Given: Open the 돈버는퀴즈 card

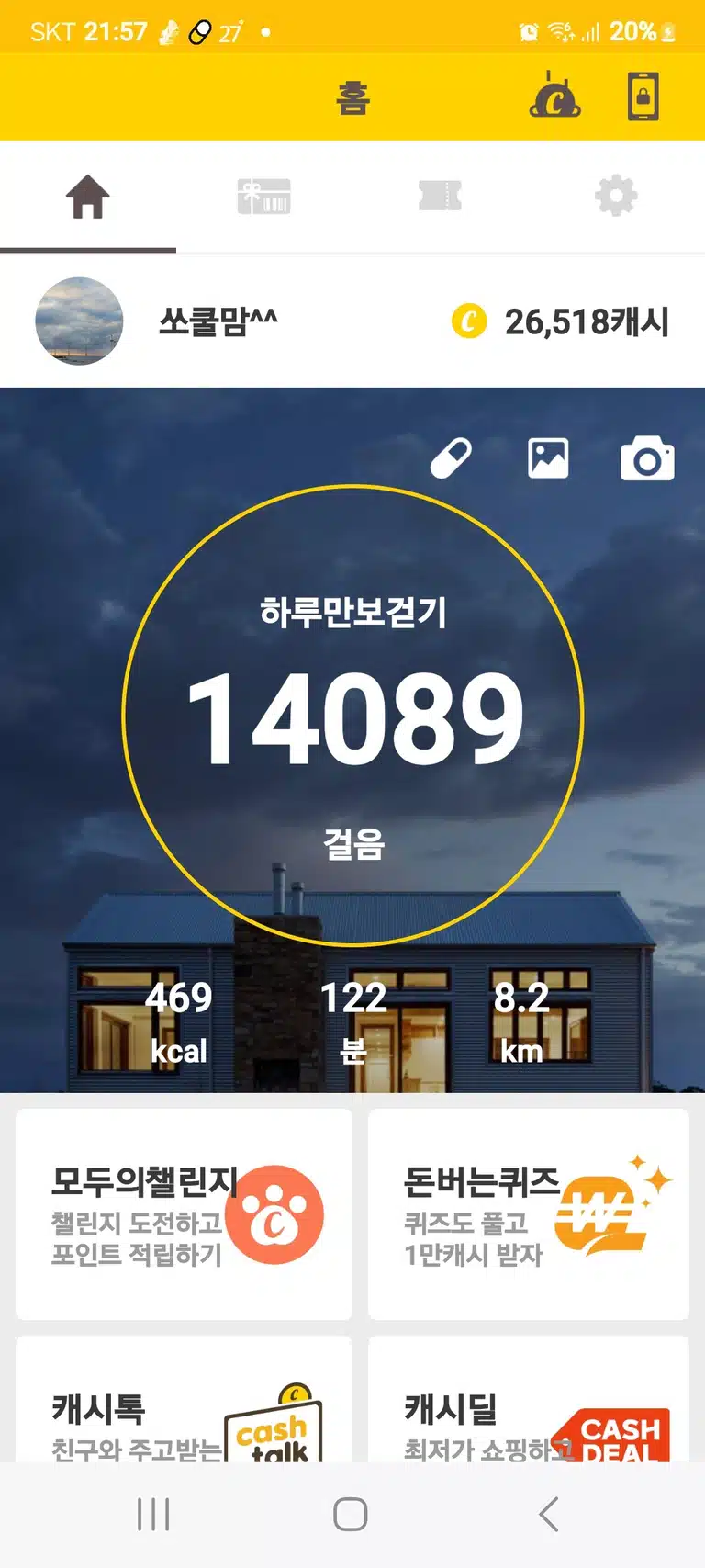Looking at the screenshot, I should pyautogui.click(x=529, y=1214).
